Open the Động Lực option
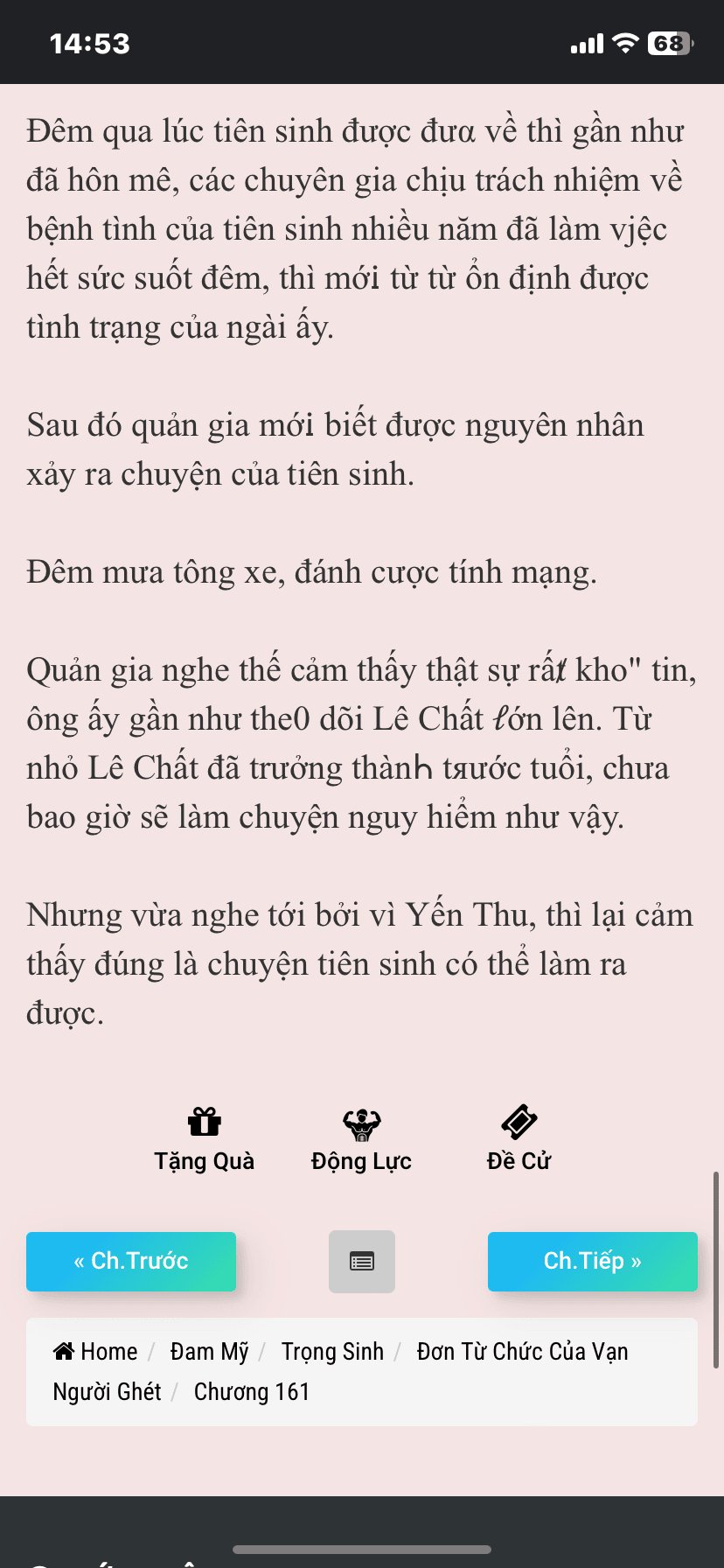The height and width of the screenshot is (1568, 724). (x=361, y=1139)
